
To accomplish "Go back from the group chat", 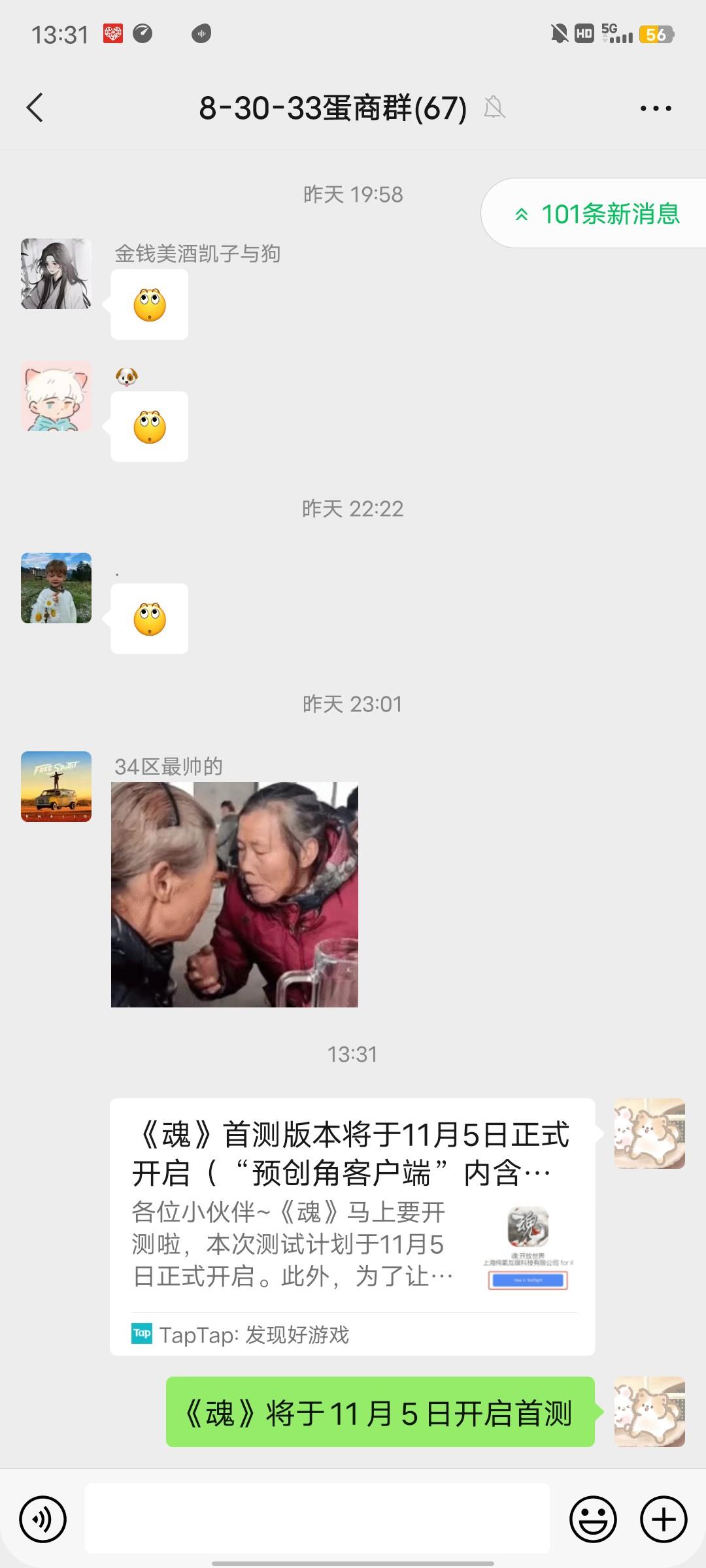I will (35, 108).
